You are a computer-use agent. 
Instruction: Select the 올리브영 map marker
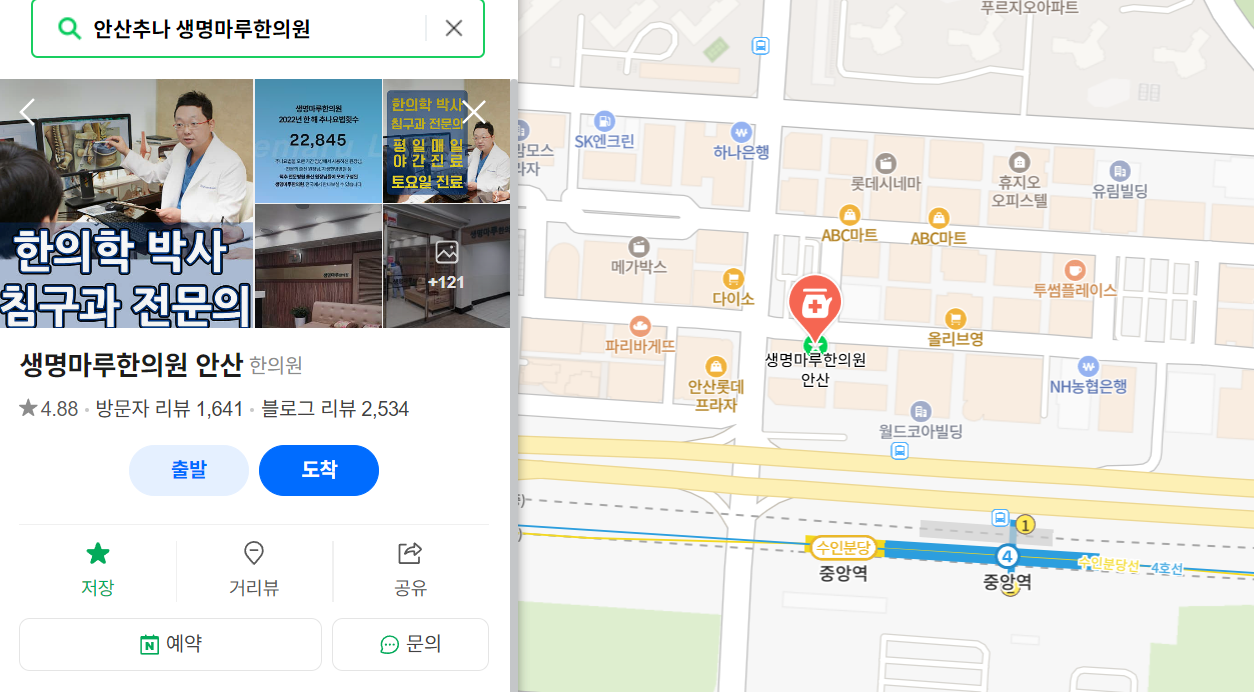tap(955, 319)
